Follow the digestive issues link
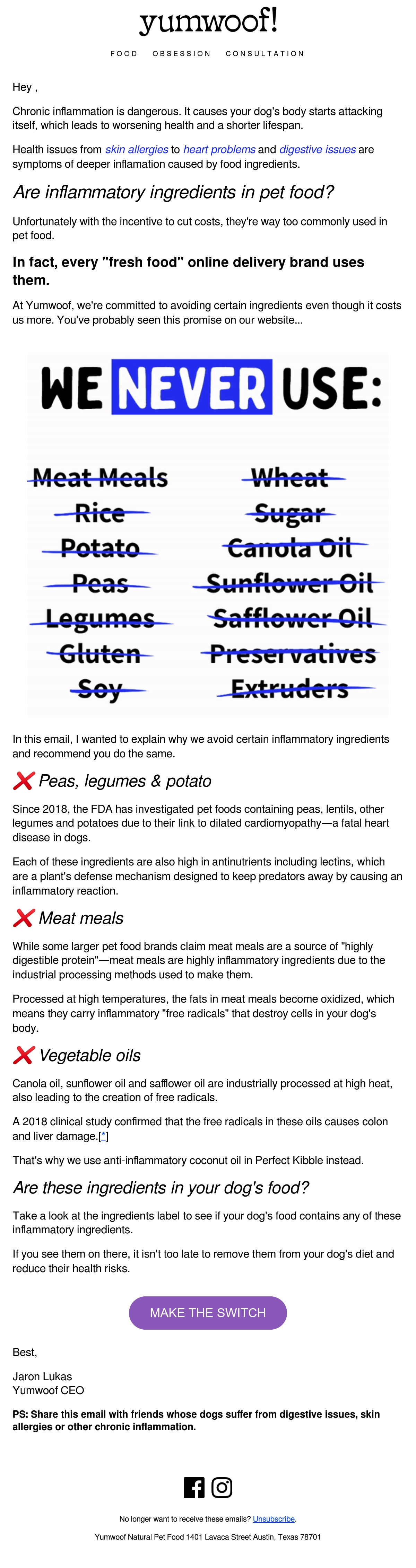 pyautogui.click(x=317, y=150)
